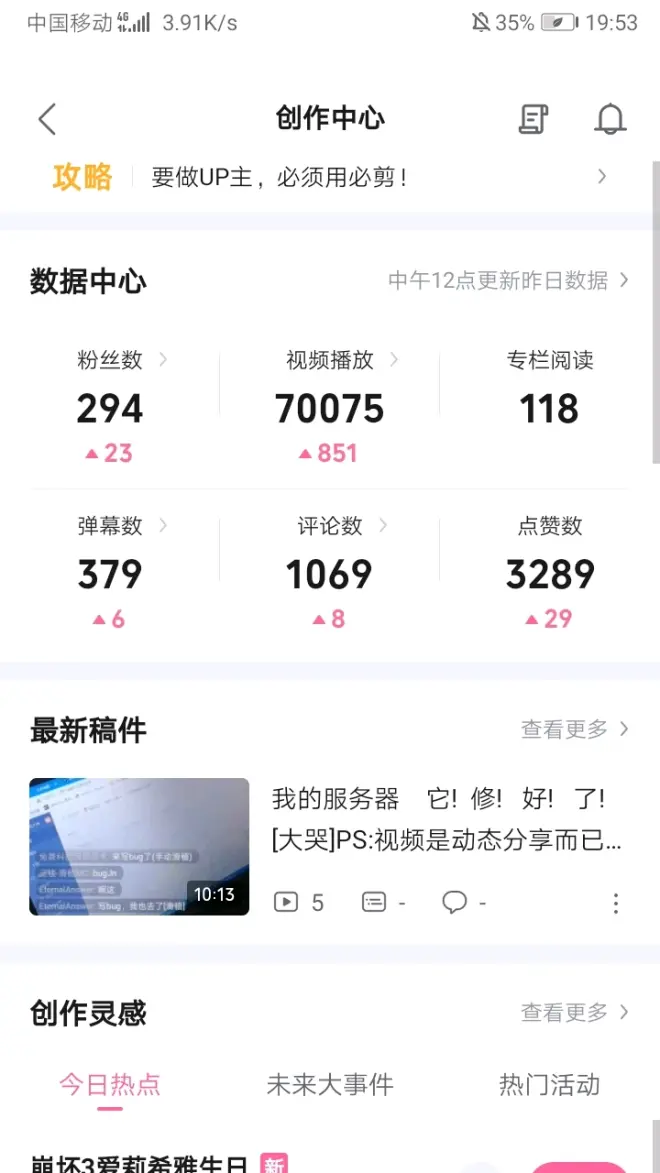This screenshot has width=660, height=1173.
Task: Open the notifications bell
Action: point(610,119)
